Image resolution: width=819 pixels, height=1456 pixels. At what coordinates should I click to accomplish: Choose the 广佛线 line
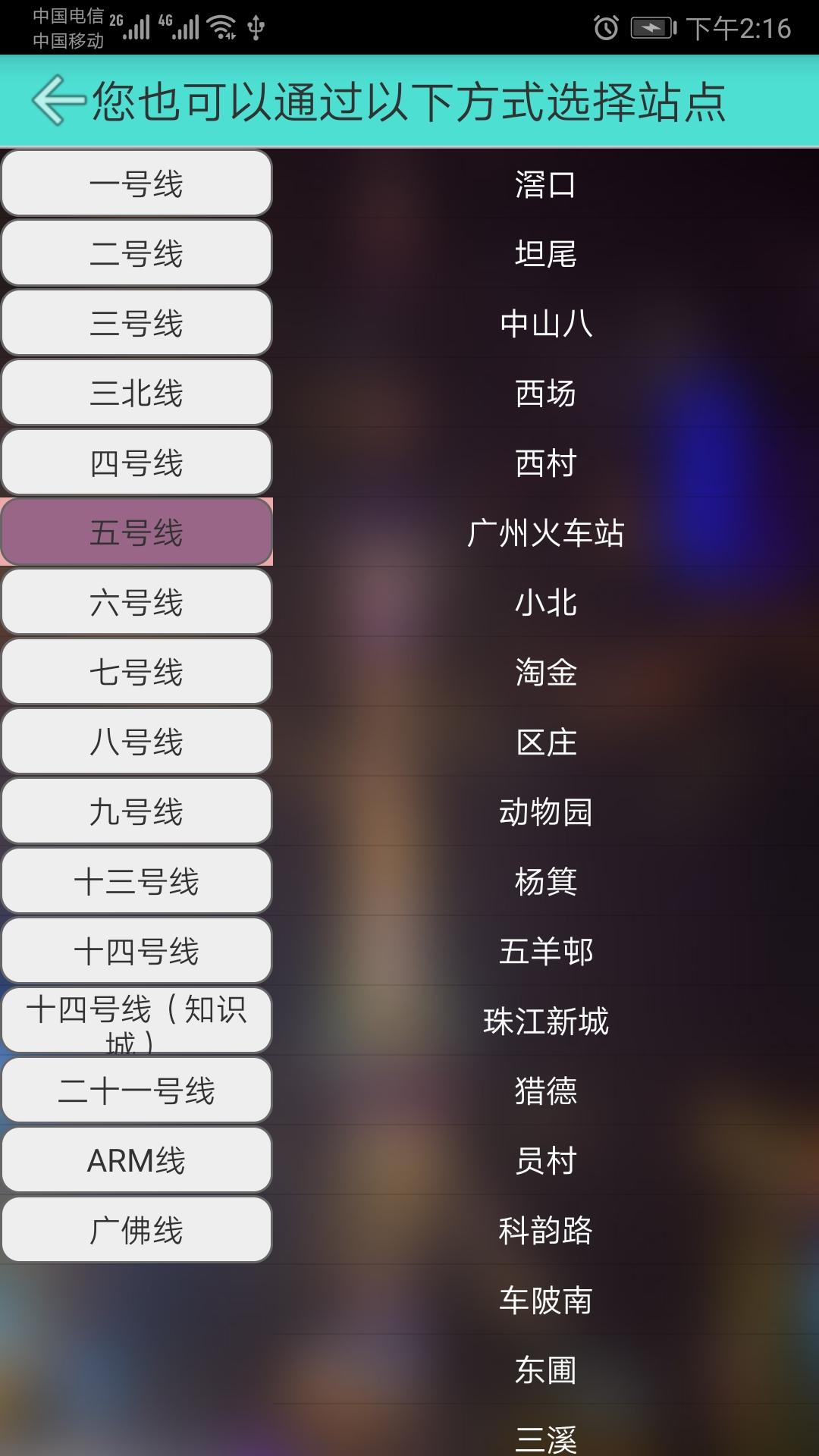(x=136, y=1228)
